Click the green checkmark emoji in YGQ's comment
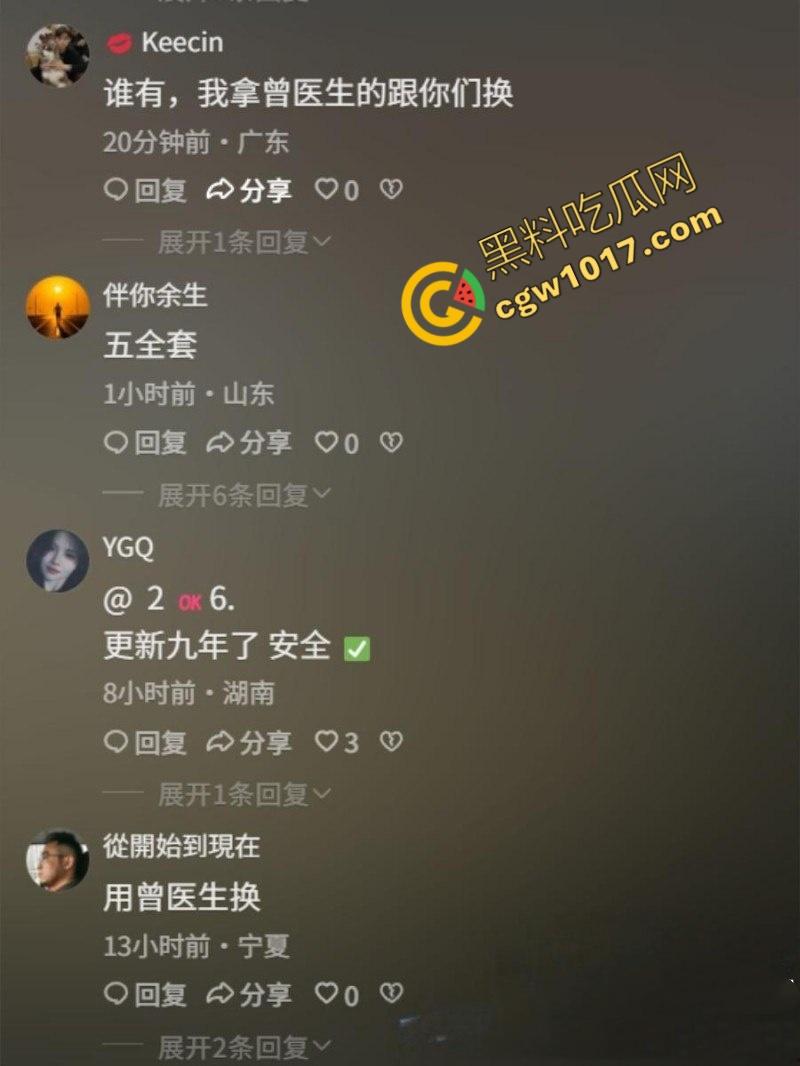Screen dimensions: 800x1066 (357, 646)
